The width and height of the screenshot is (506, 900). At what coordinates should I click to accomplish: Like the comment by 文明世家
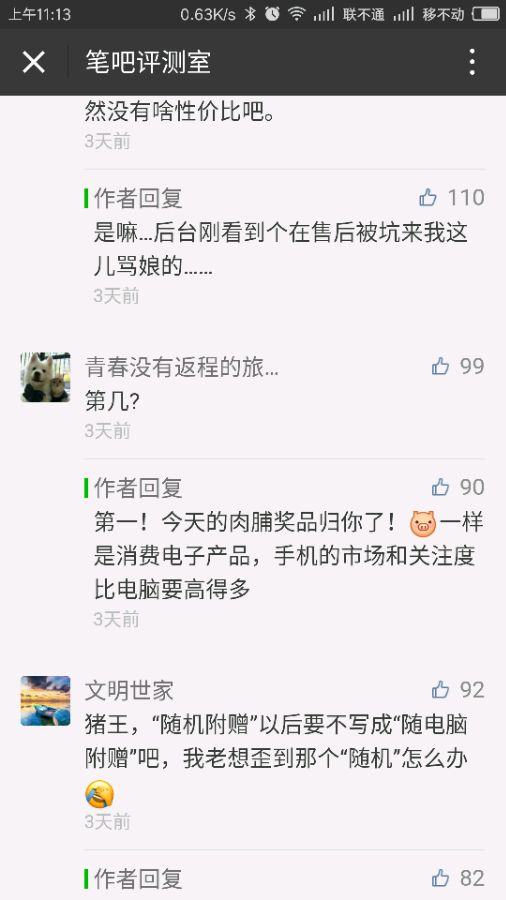click(x=441, y=690)
